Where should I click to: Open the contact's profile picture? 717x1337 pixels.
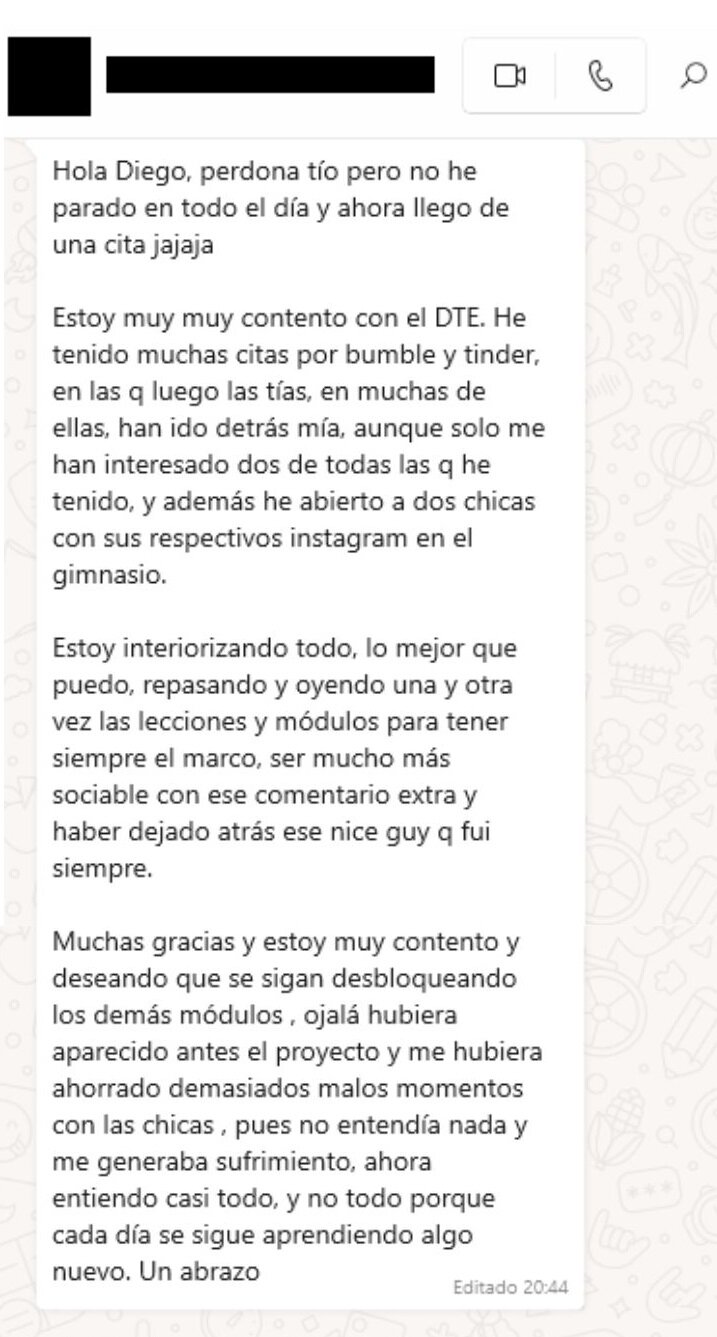49,76
